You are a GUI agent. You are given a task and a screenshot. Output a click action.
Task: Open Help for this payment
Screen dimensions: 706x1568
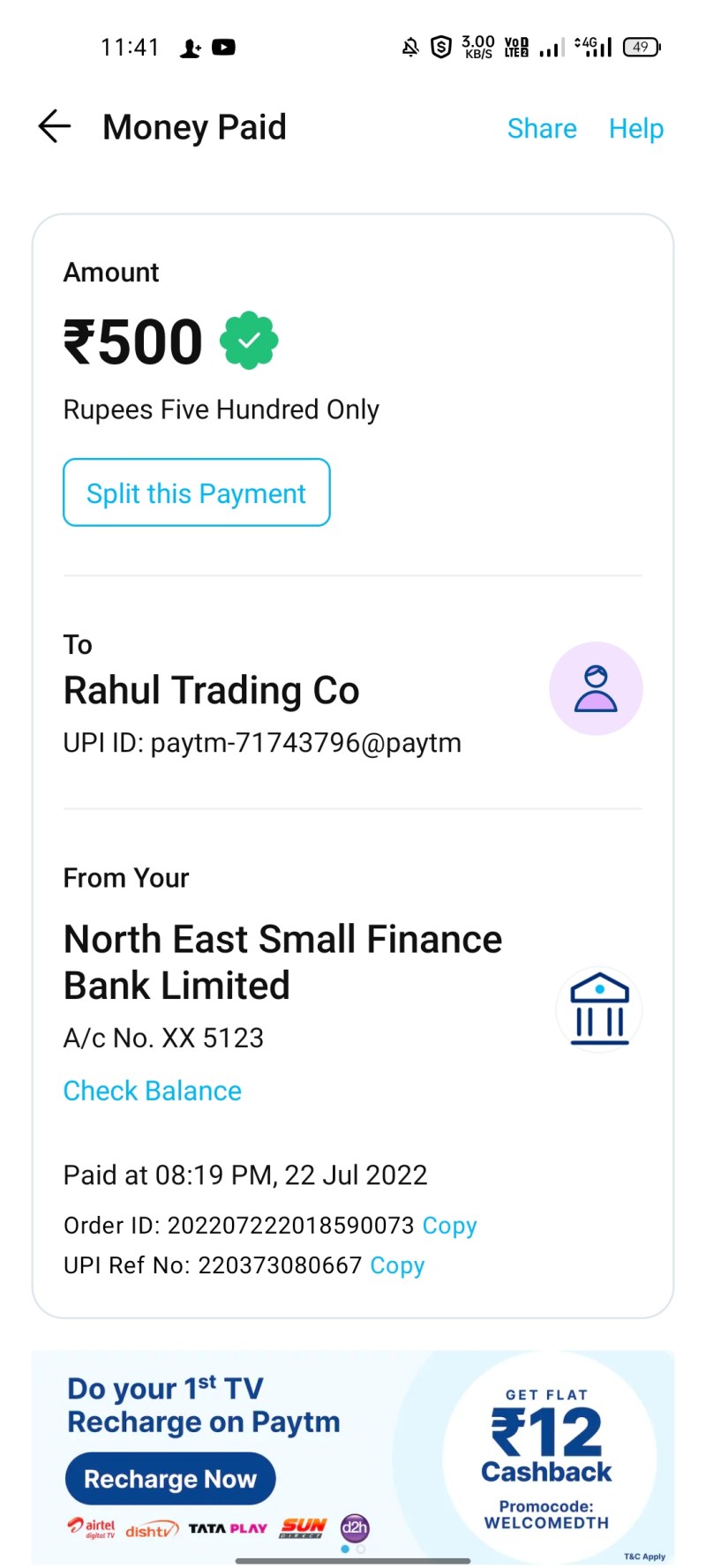(x=635, y=129)
